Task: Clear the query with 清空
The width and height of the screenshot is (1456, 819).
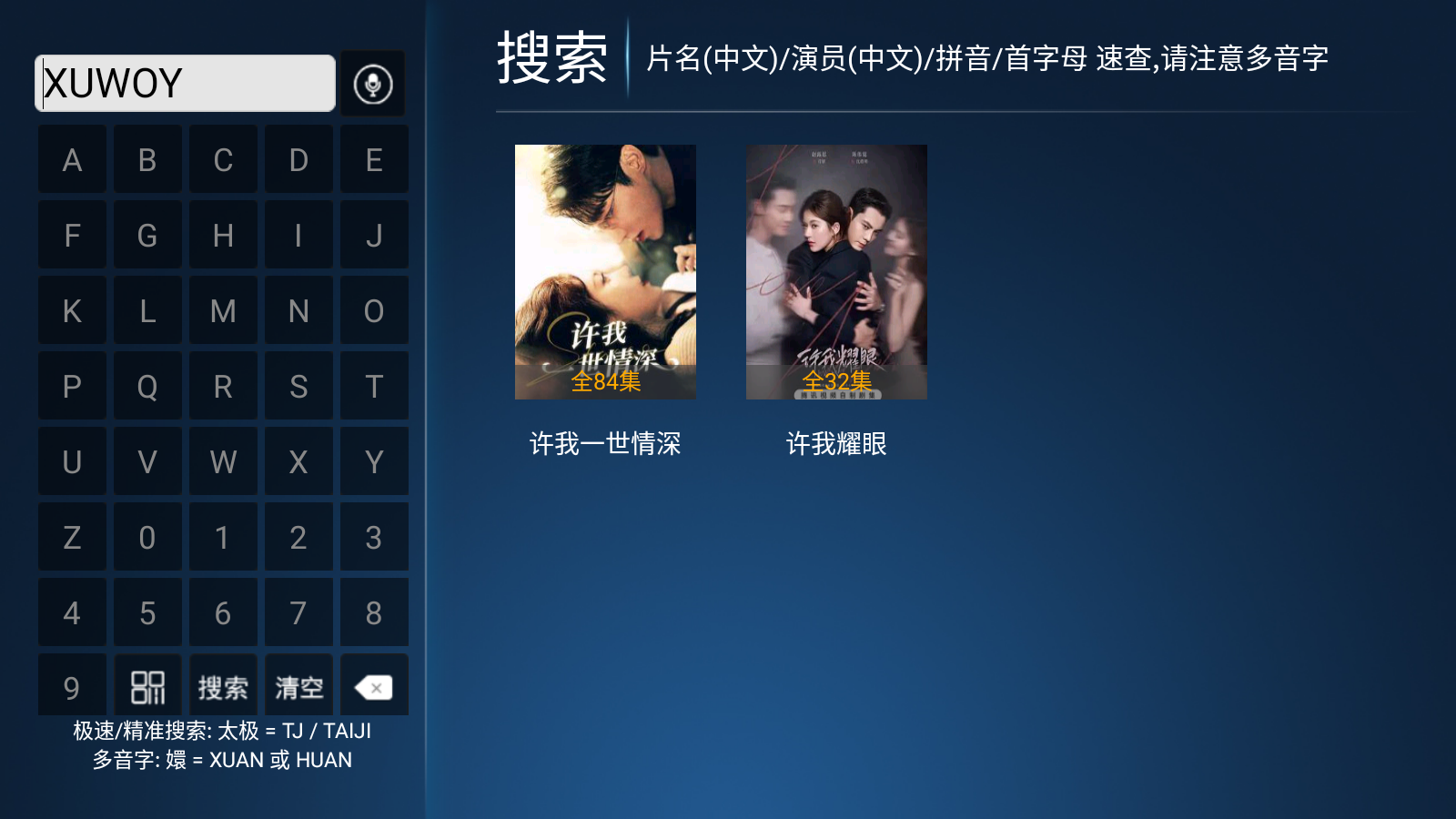Action: point(298,687)
